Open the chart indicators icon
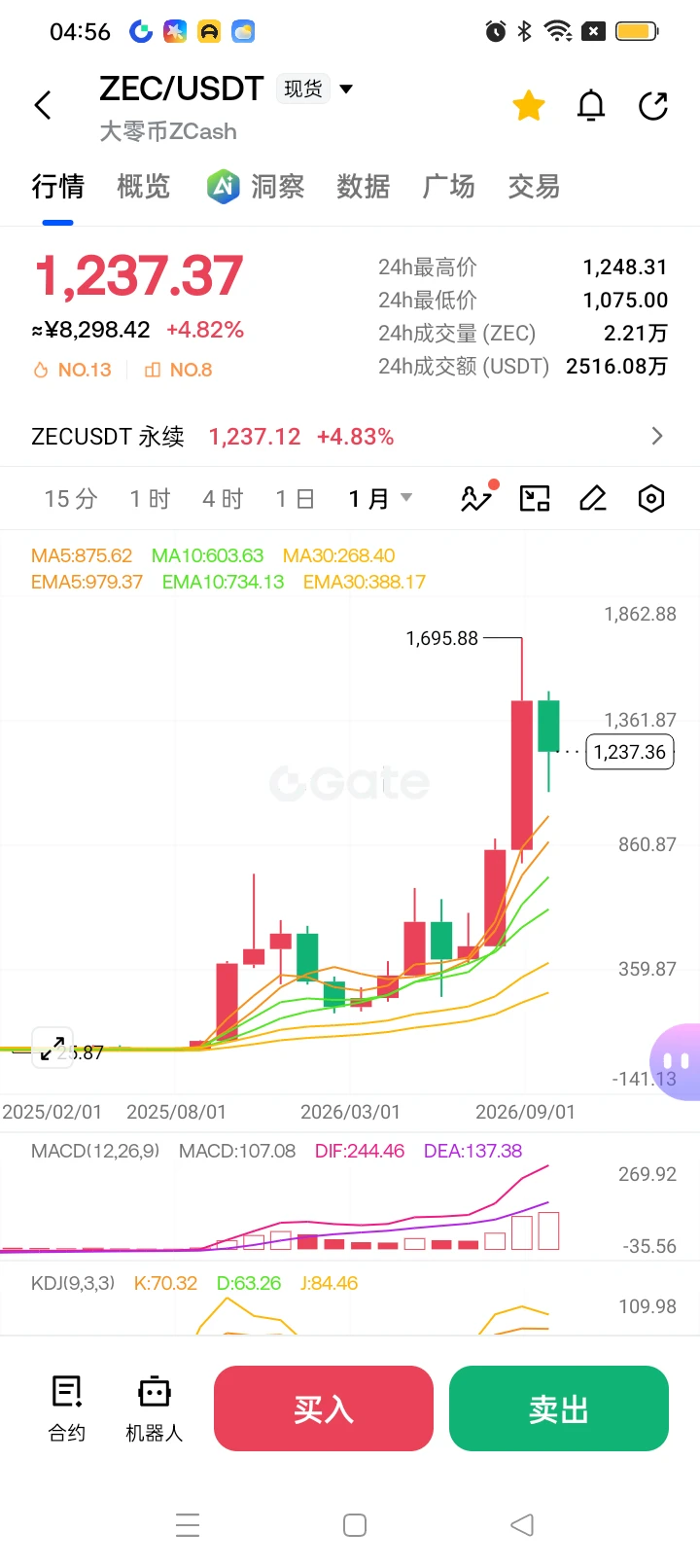Screen dimensions: 700x1568 point(477,497)
